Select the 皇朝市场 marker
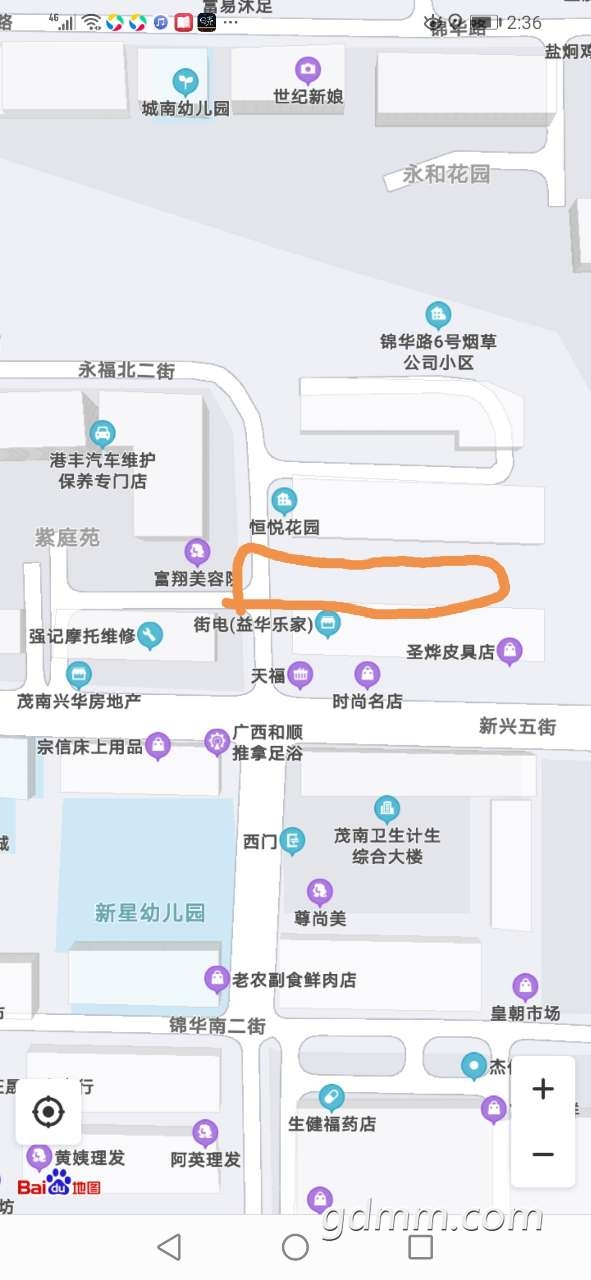This screenshot has width=591, height=1280. pos(525,987)
